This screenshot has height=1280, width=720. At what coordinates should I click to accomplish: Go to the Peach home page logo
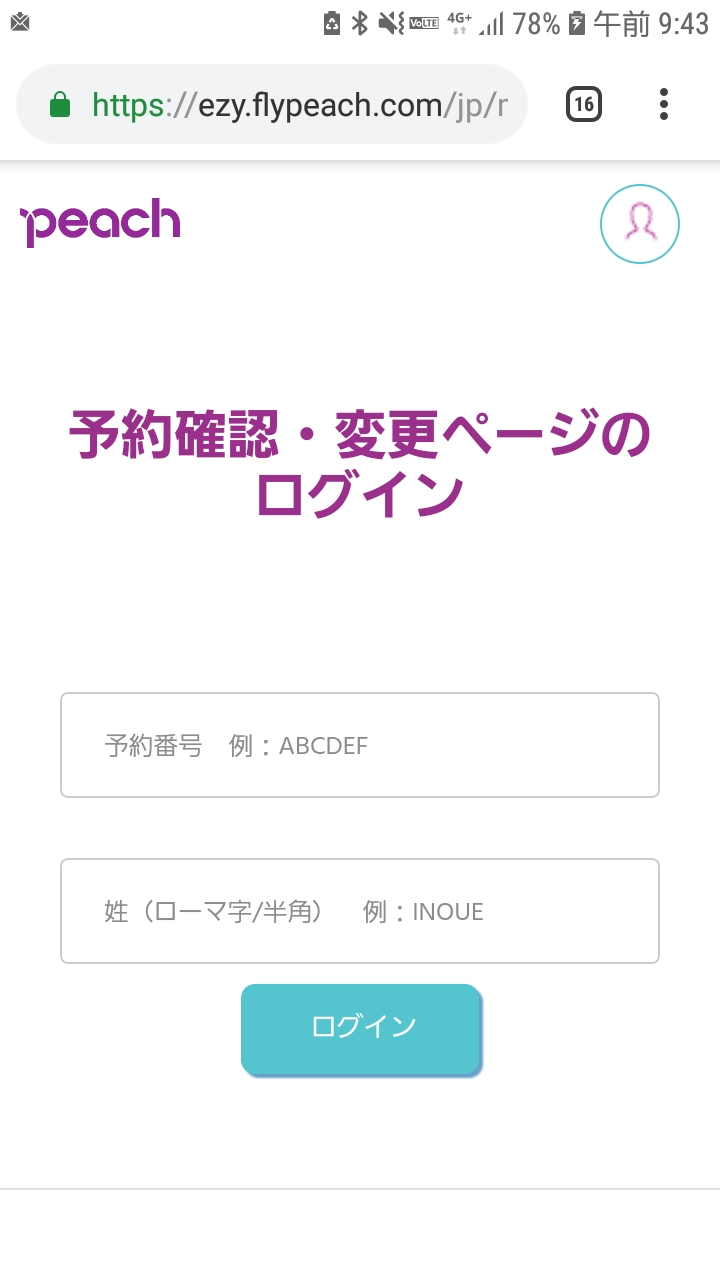coord(100,222)
